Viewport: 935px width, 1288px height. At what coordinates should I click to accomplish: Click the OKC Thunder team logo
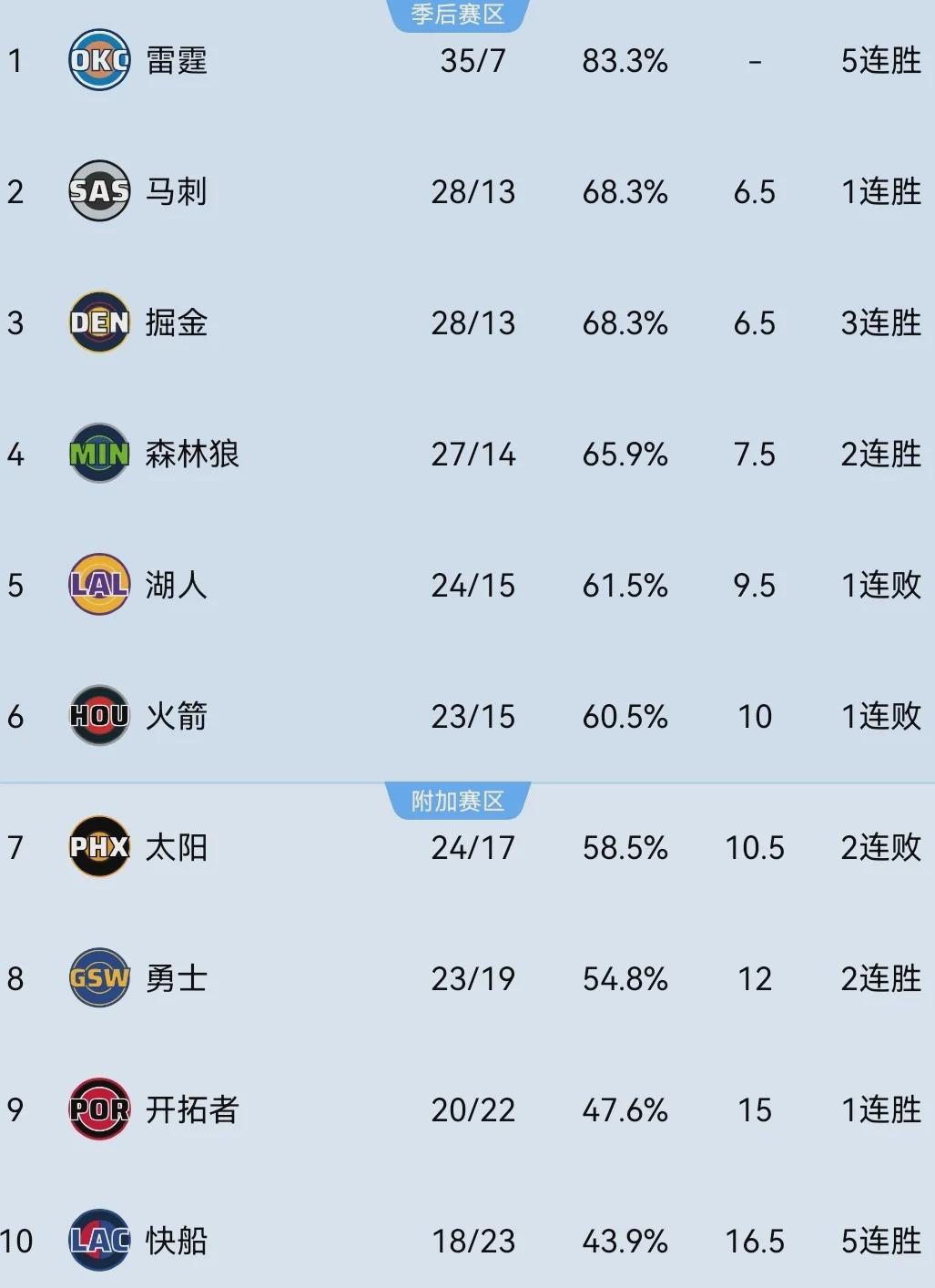(x=99, y=61)
